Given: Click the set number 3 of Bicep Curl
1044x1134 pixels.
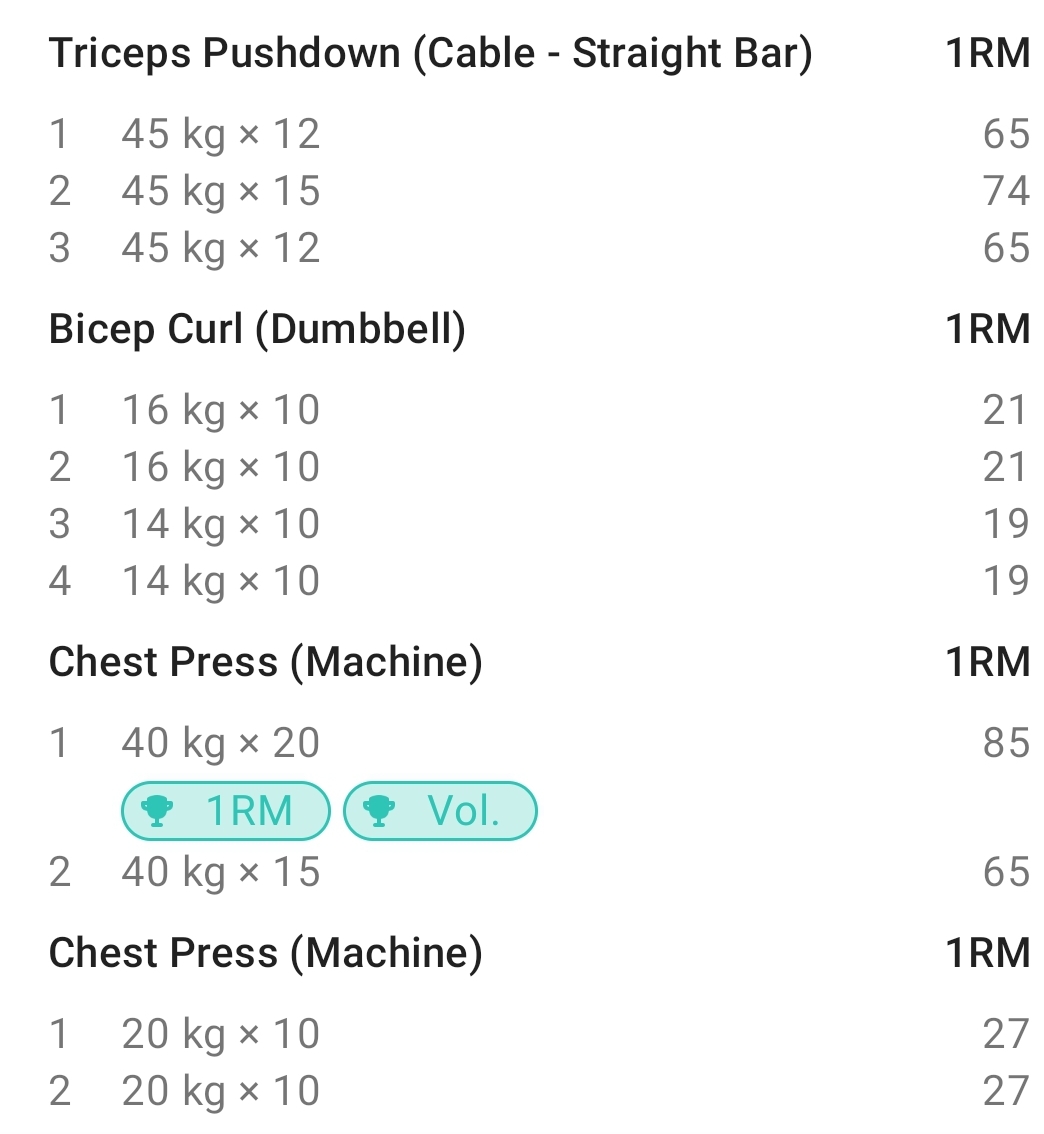Looking at the screenshot, I should 60,523.
